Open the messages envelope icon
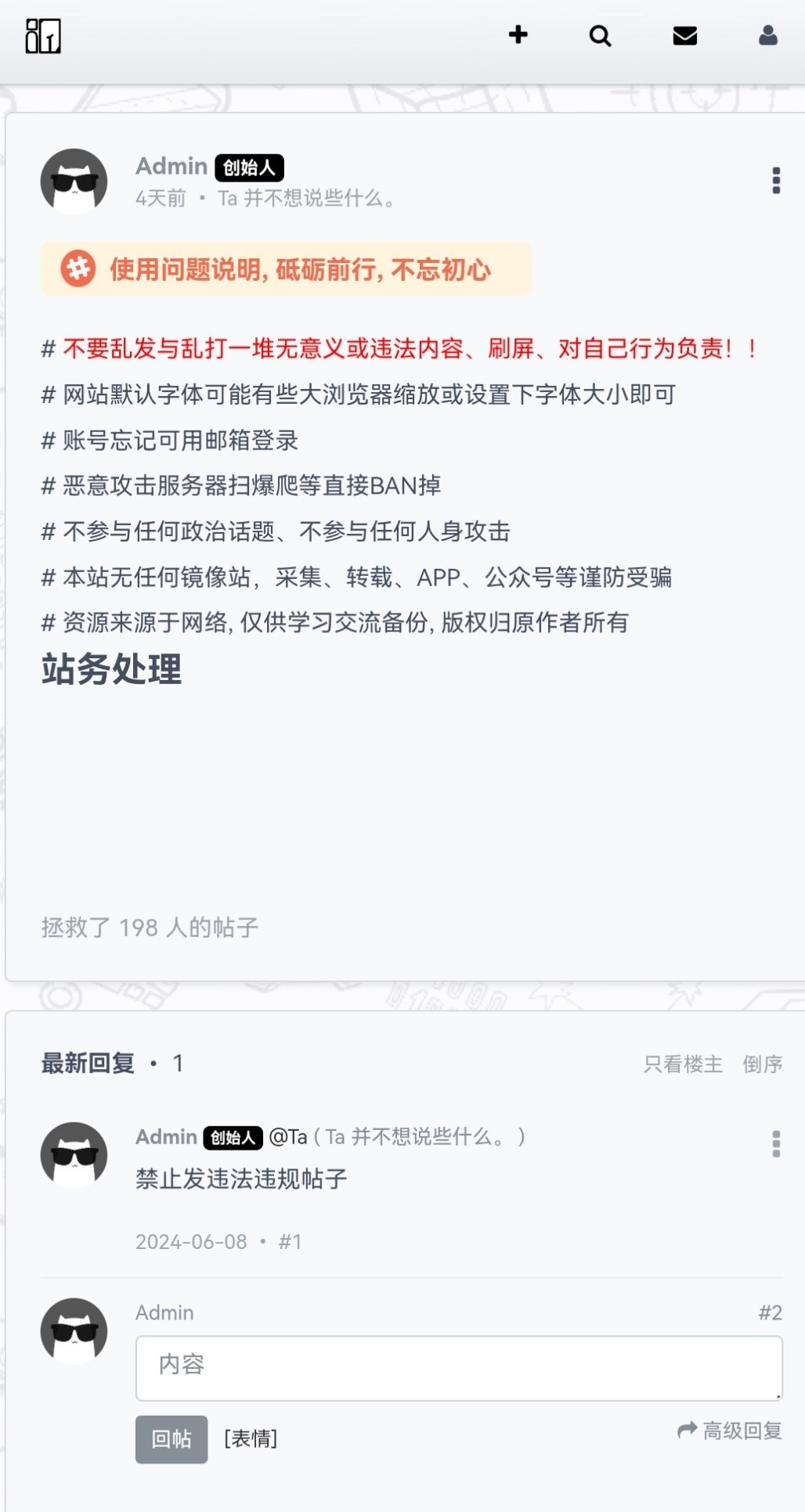Viewport: 805px width, 1512px height. click(684, 35)
